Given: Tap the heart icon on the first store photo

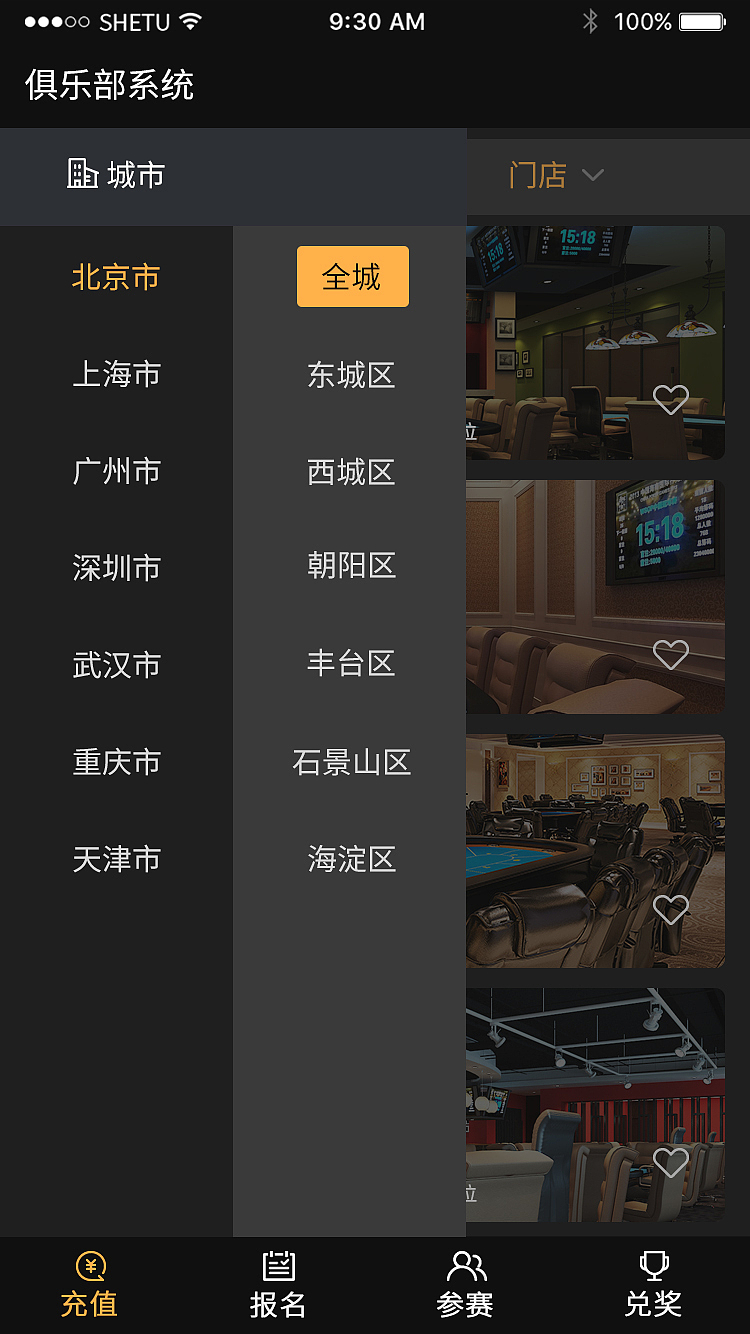Looking at the screenshot, I should coord(670,400).
